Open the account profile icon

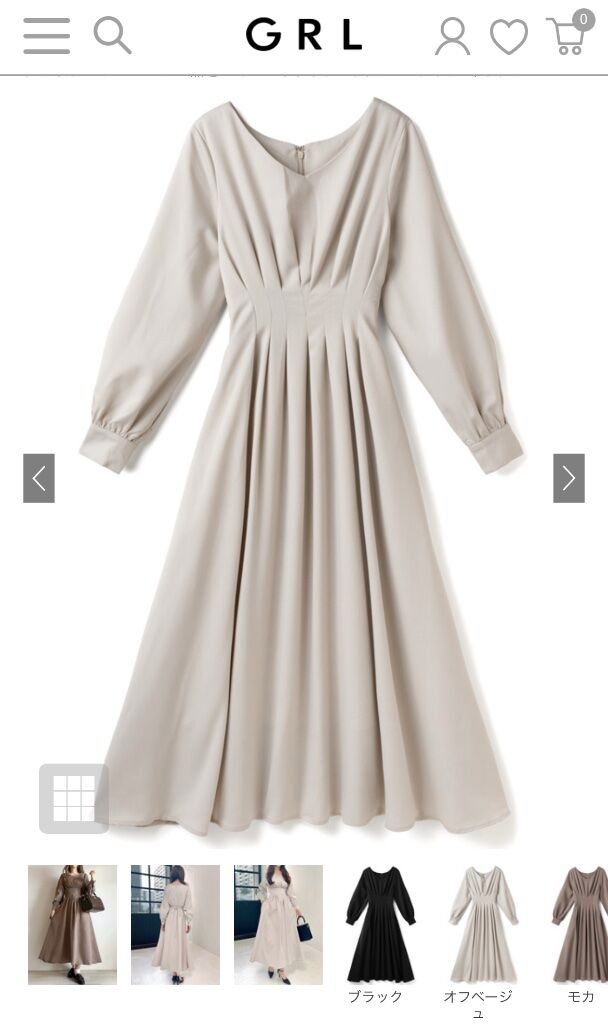click(x=453, y=36)
